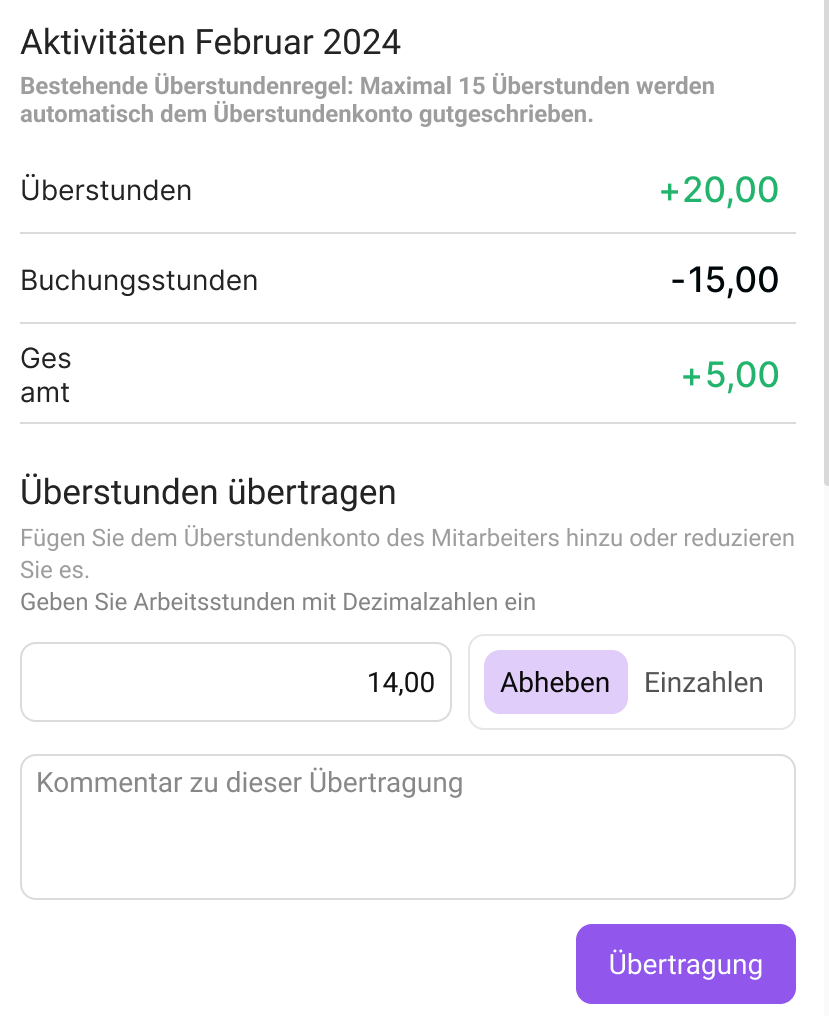Click the Mitarbeiter overtime account hint text
The width and height of the screenshot is (829, 1016).
point(408,550)
